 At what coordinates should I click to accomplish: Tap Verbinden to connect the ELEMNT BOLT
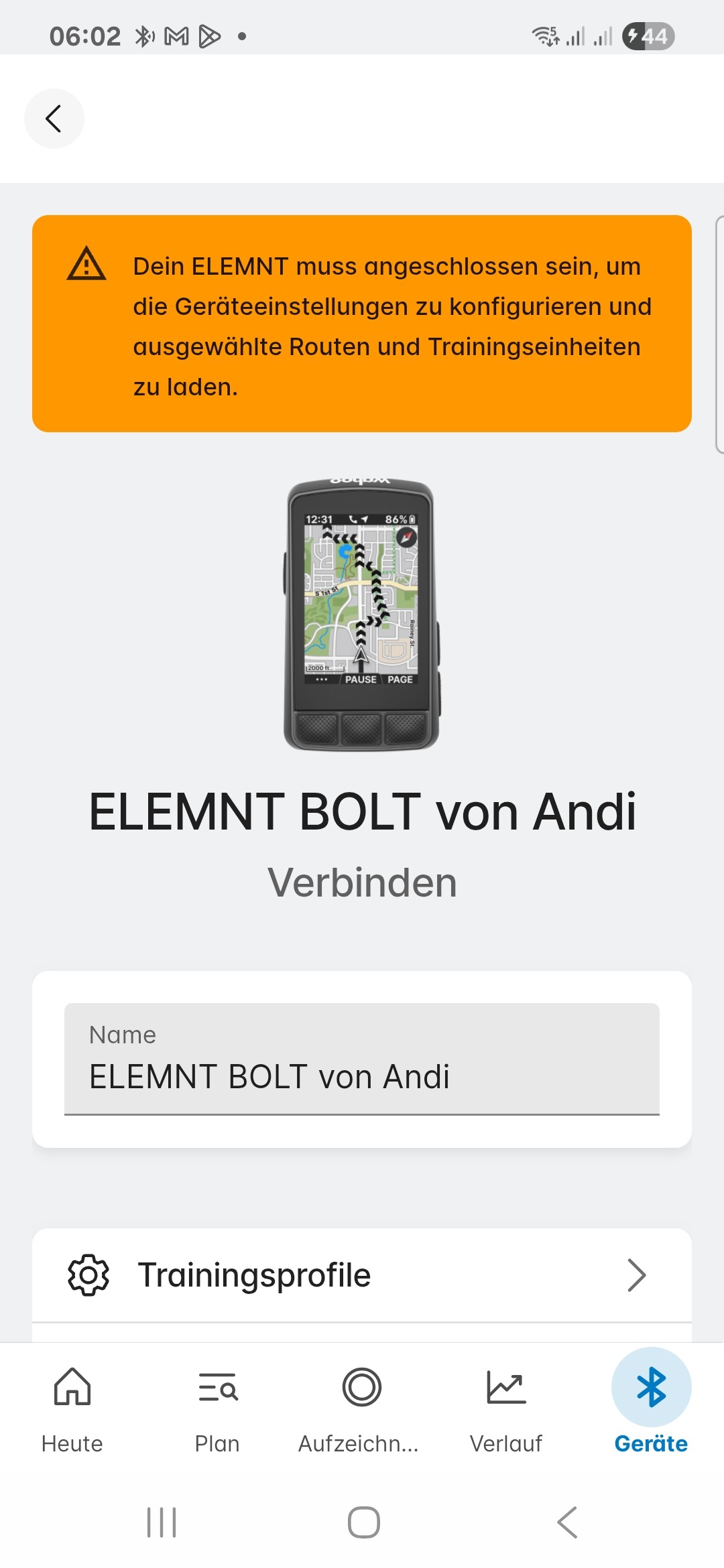(x=362, y=883)
